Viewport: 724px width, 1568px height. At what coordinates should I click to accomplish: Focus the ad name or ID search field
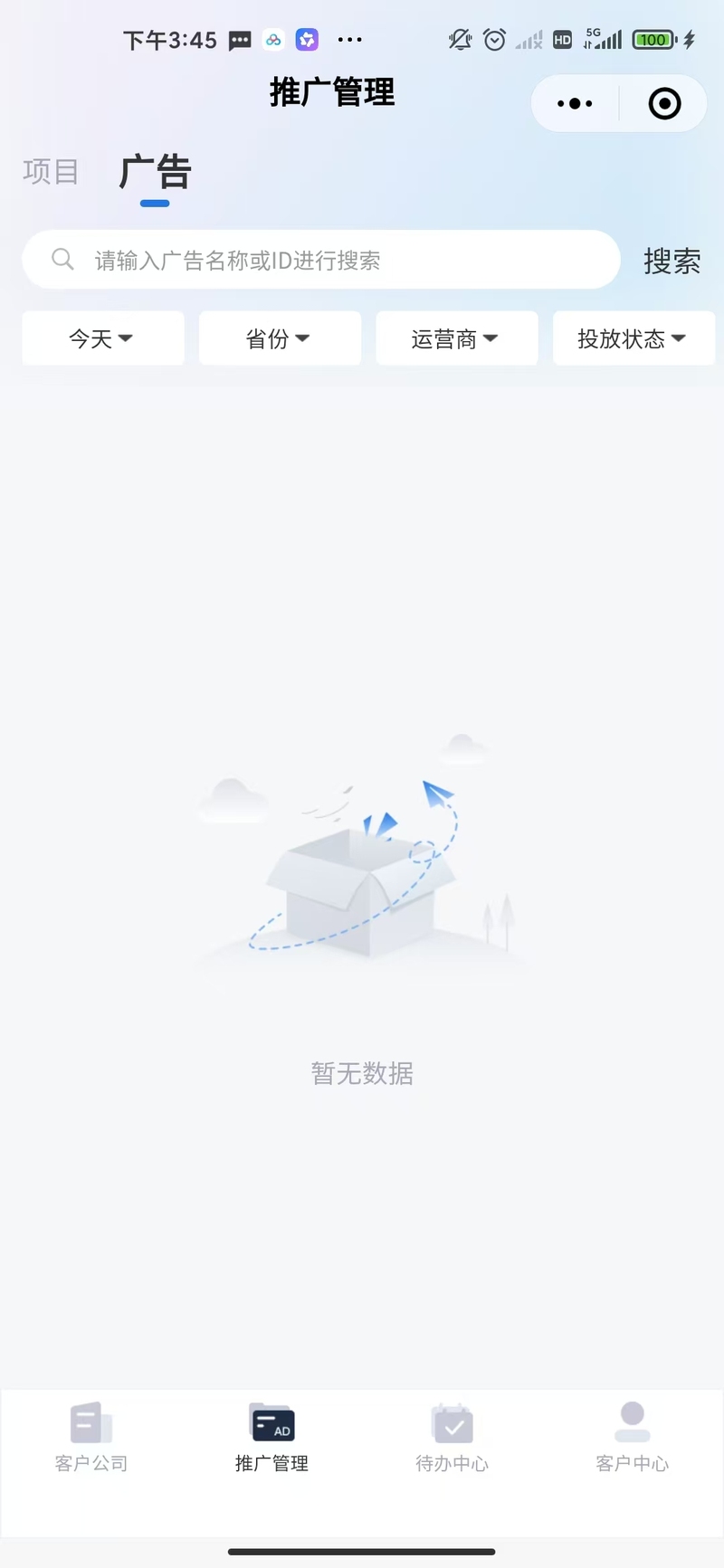pyautogui.click(x=321, y=260)
